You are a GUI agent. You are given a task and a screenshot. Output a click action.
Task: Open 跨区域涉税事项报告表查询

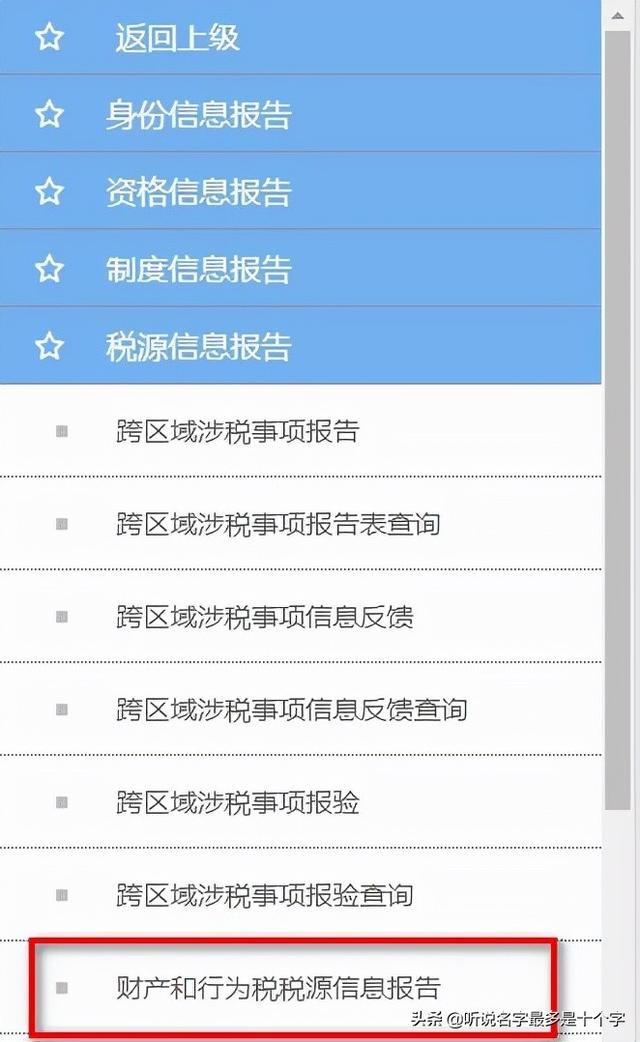[300, 523]
